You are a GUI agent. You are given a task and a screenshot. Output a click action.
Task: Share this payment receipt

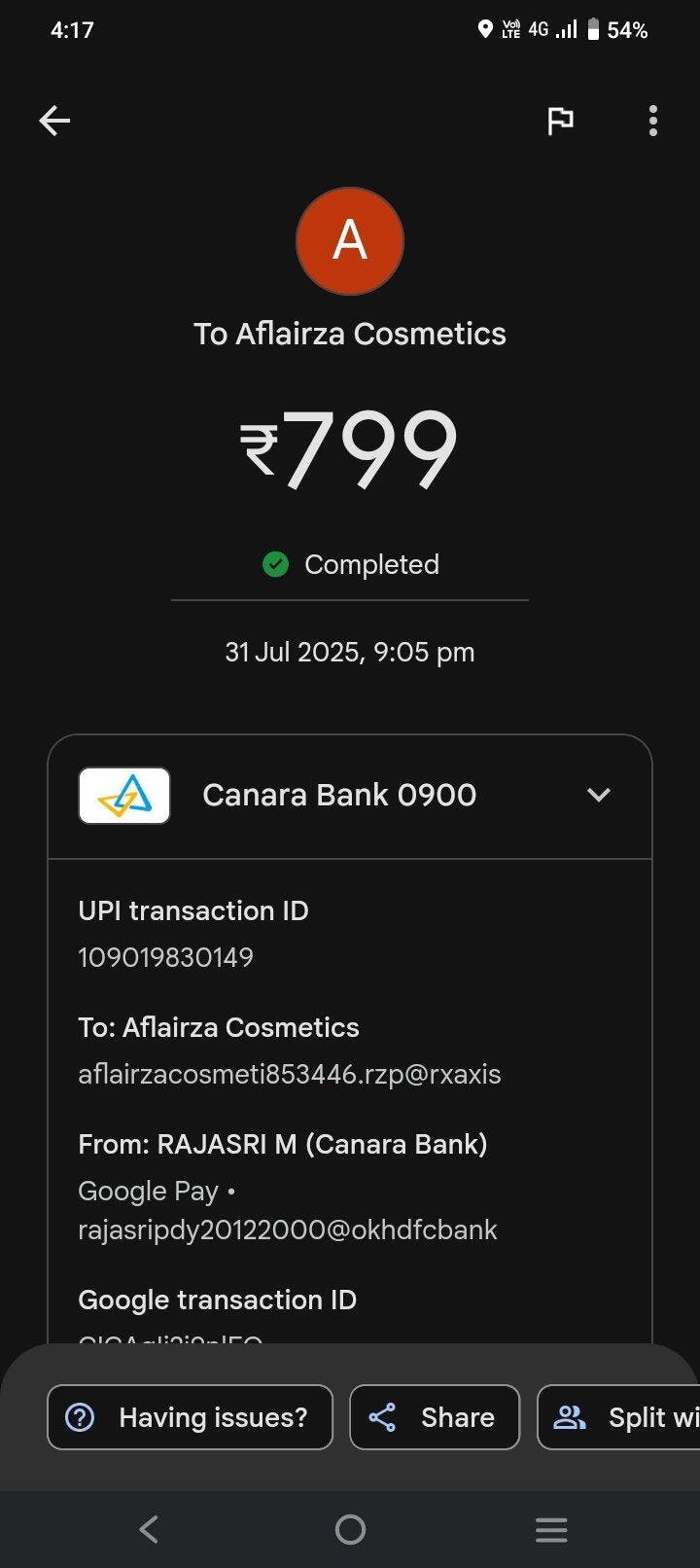coord(435,1417)
